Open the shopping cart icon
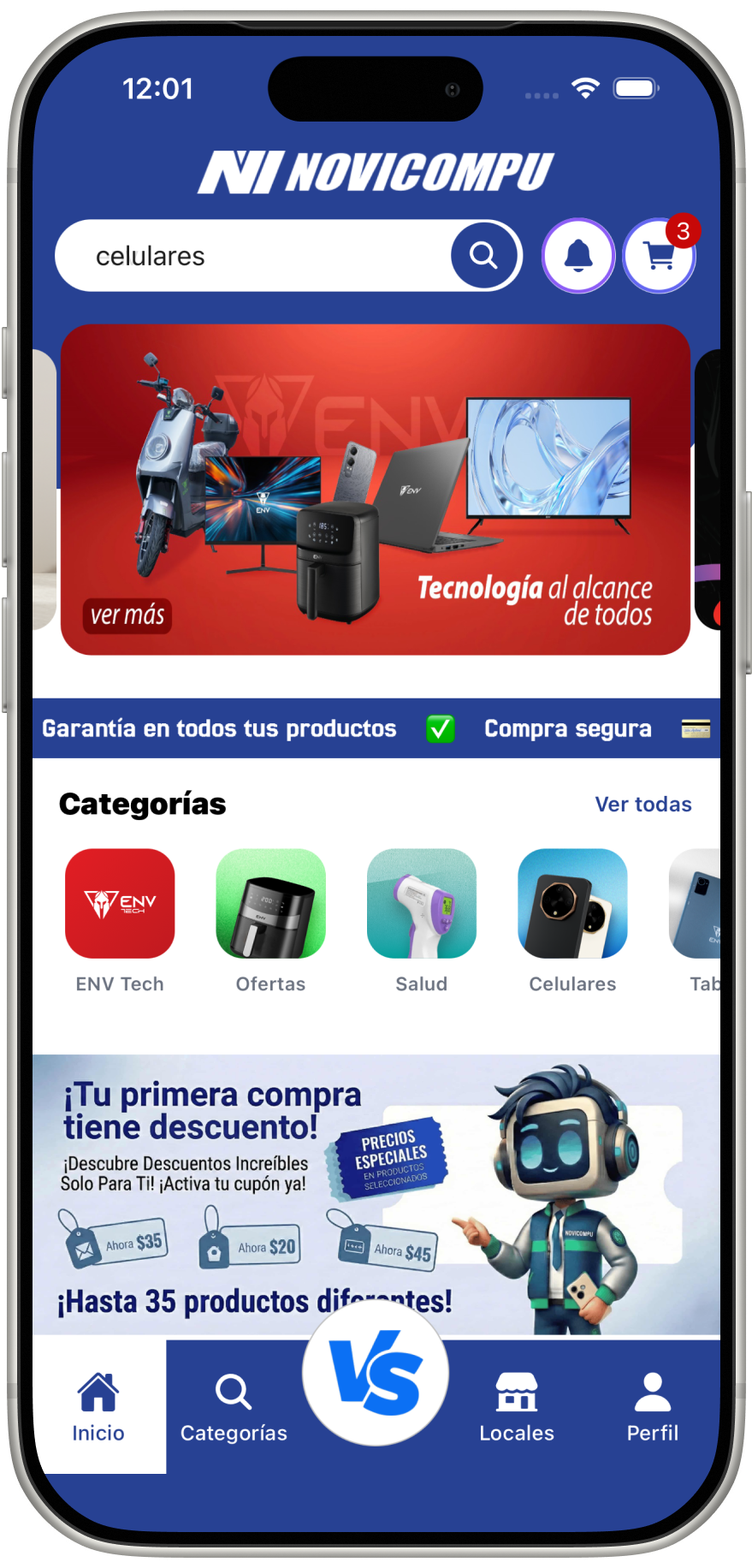Viewport: 752px width, 1568px height. point(659,257)
